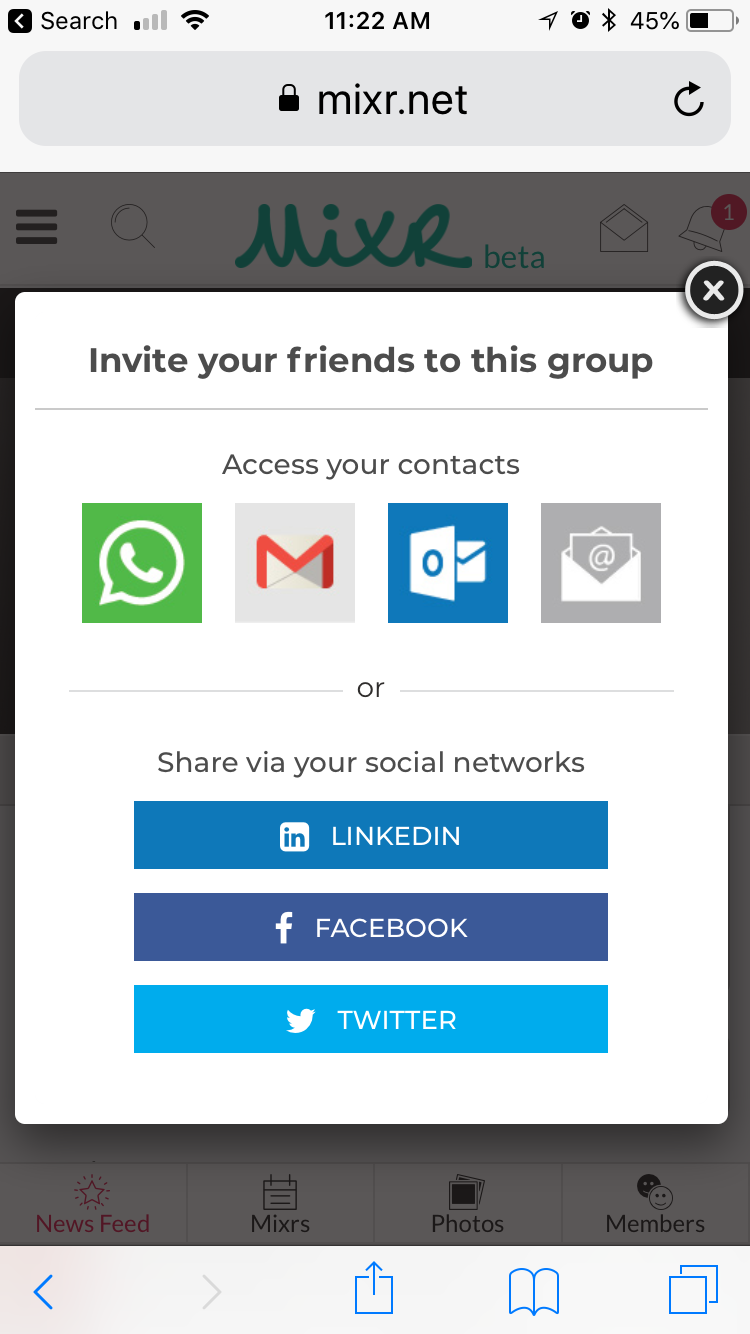The height and width of the screenshot is (1334, 750).
Task: Open Safari bookmarks
Action: coord(533,1291)
